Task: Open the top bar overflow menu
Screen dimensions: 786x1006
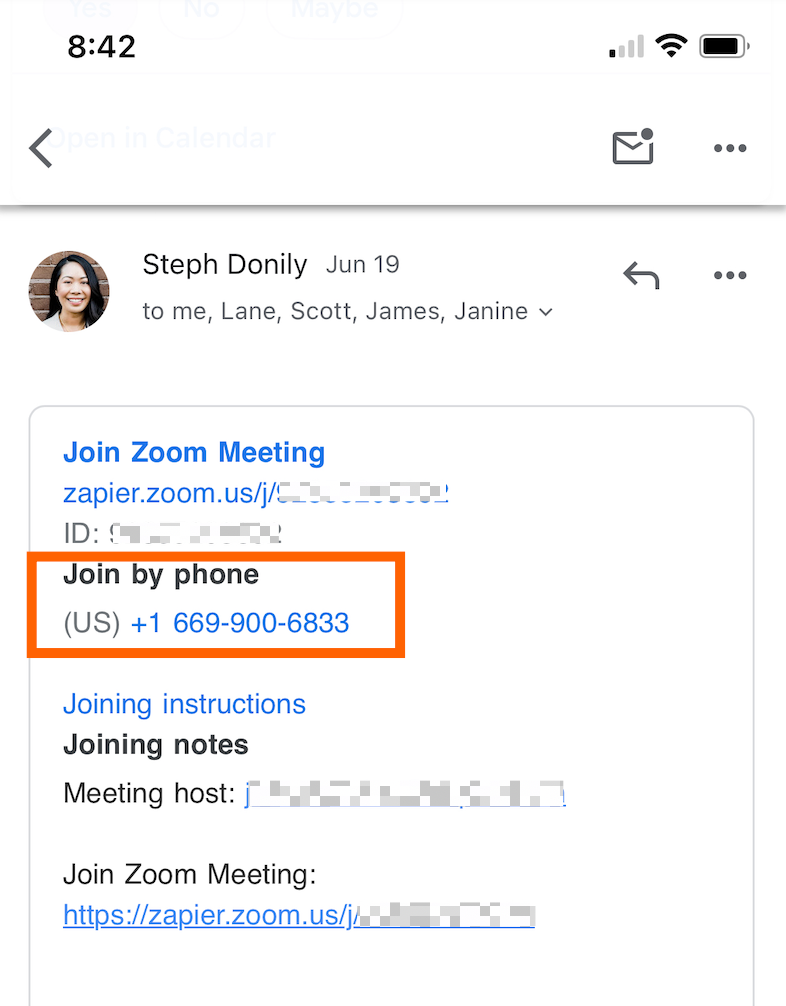Action: point(730,148)
